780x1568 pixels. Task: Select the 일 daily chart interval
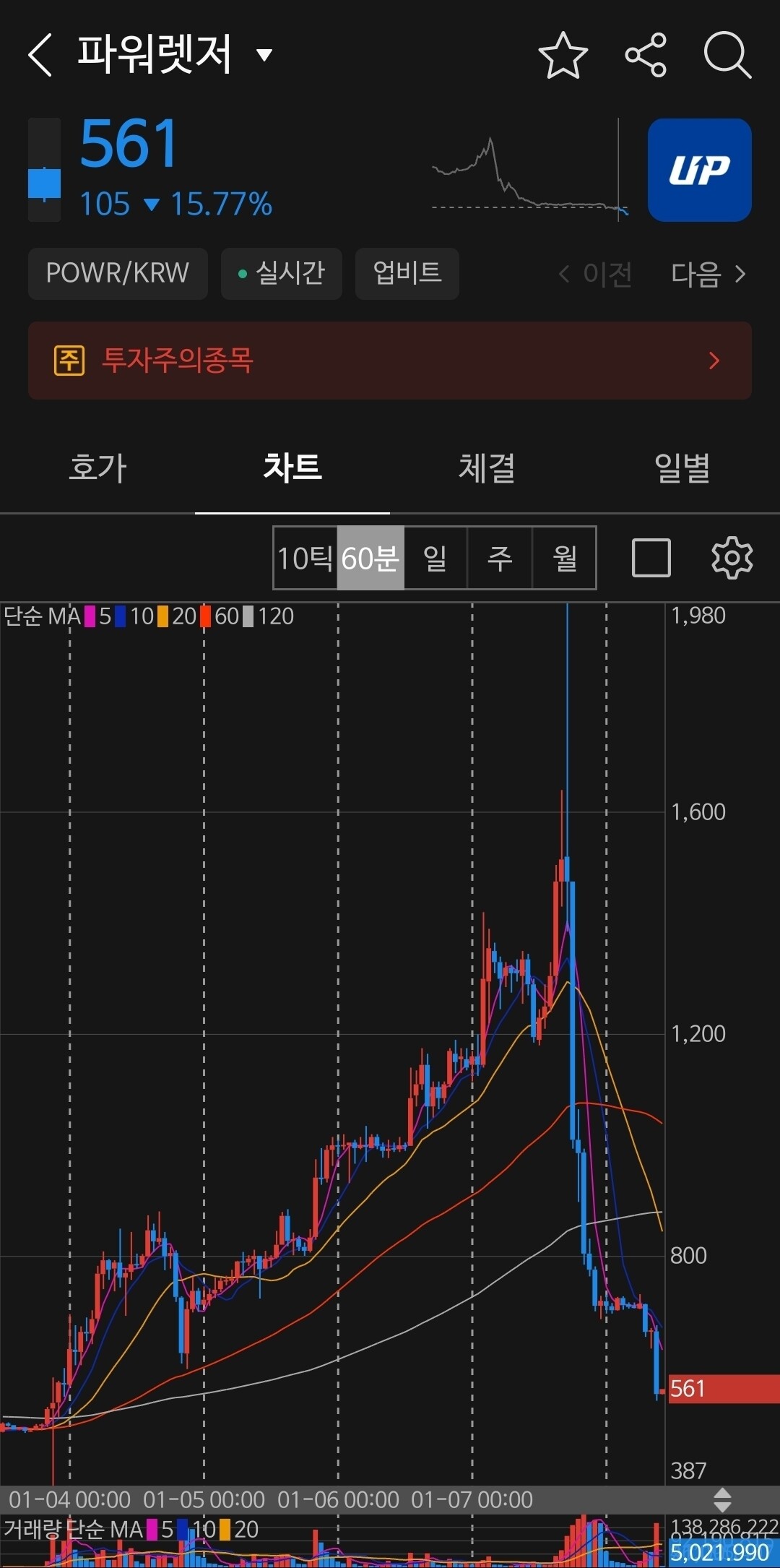point(435,557)
